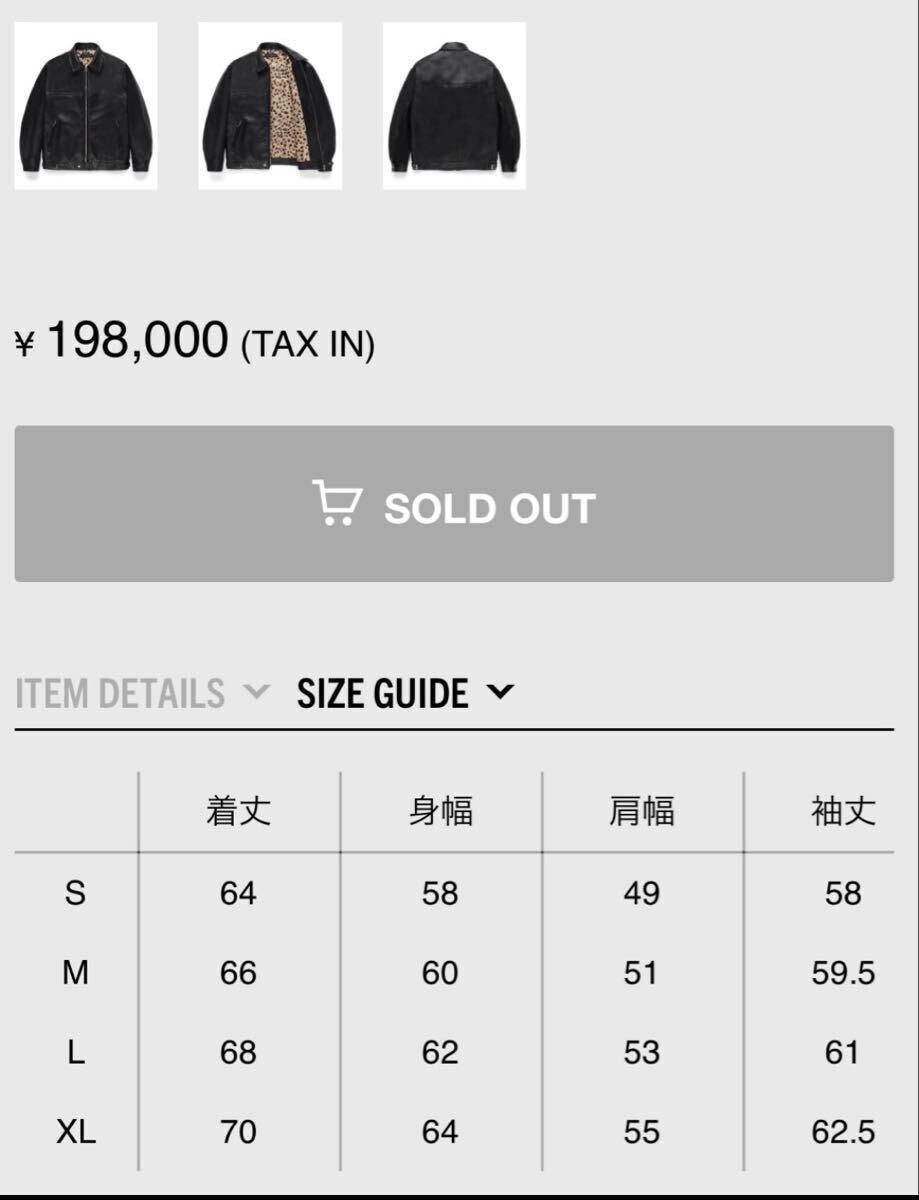Expand the ITEM DETAILS section
This screenshot has width=919, height=1200.
142,693
